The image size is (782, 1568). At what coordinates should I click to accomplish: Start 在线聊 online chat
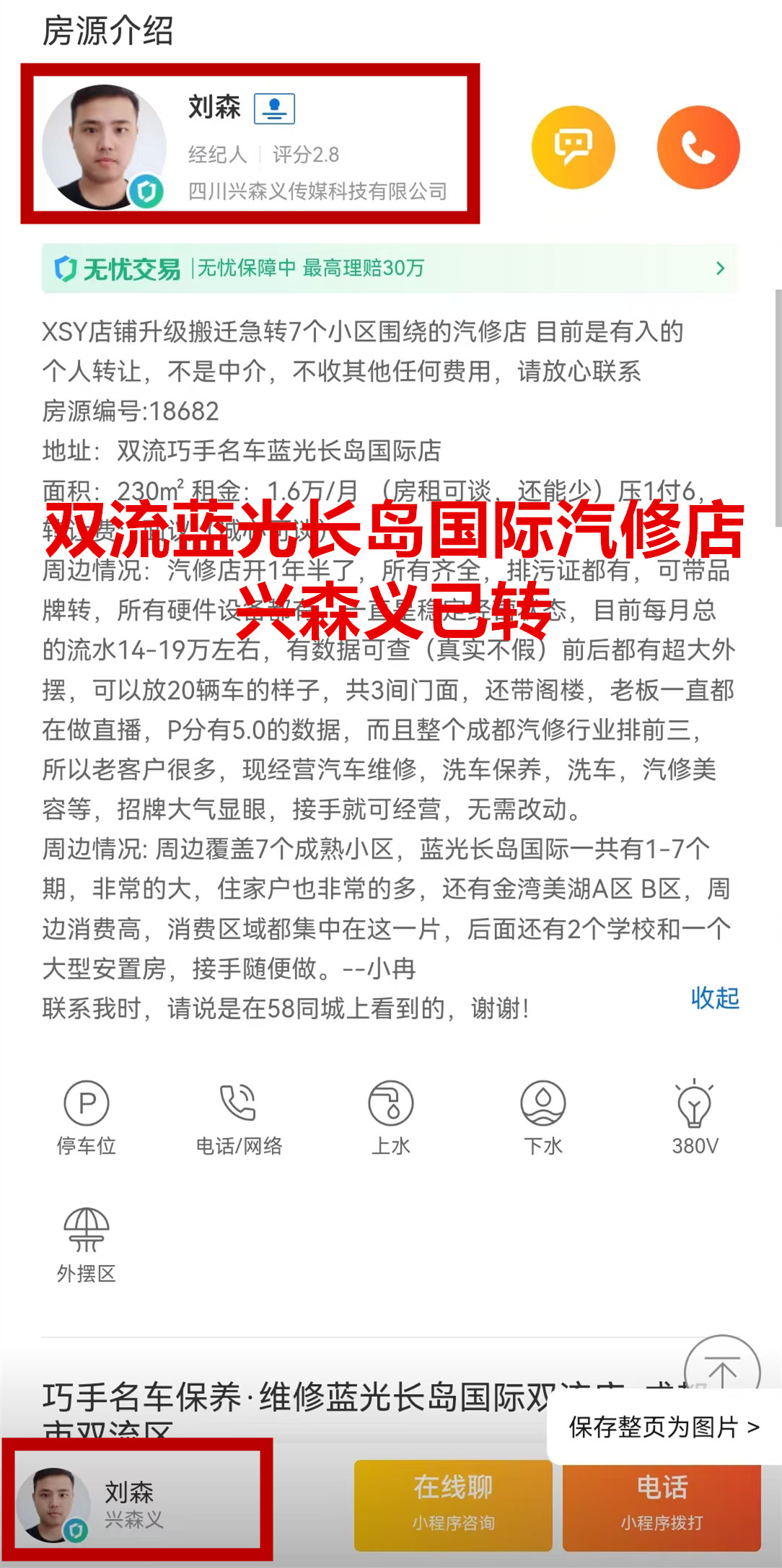(453, 1504)
